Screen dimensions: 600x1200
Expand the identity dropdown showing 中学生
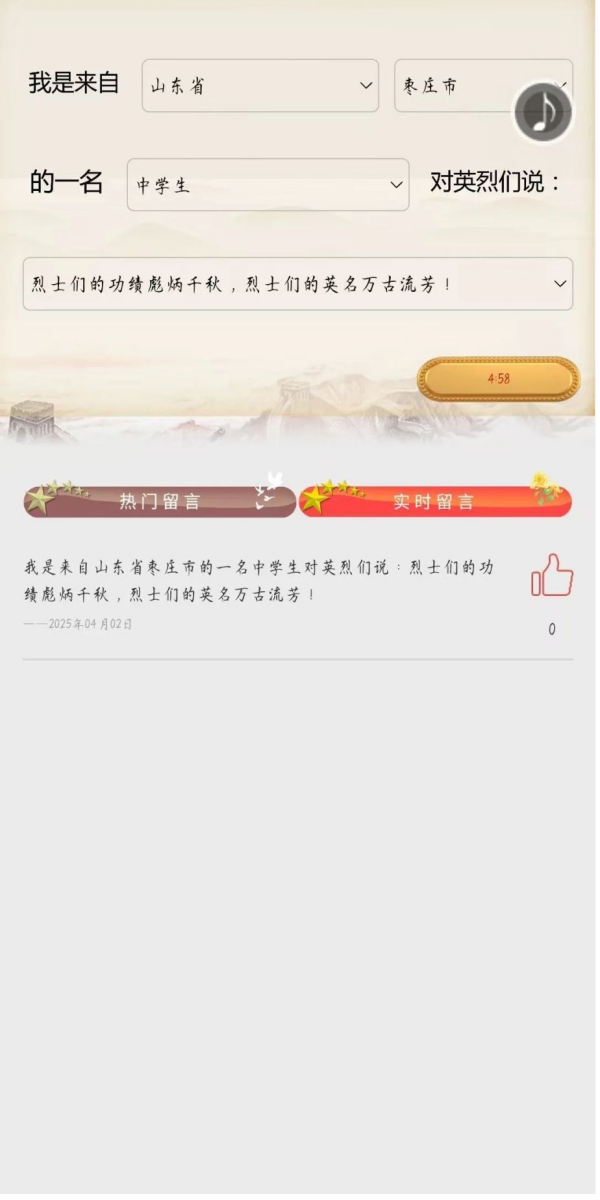[268, 185]
